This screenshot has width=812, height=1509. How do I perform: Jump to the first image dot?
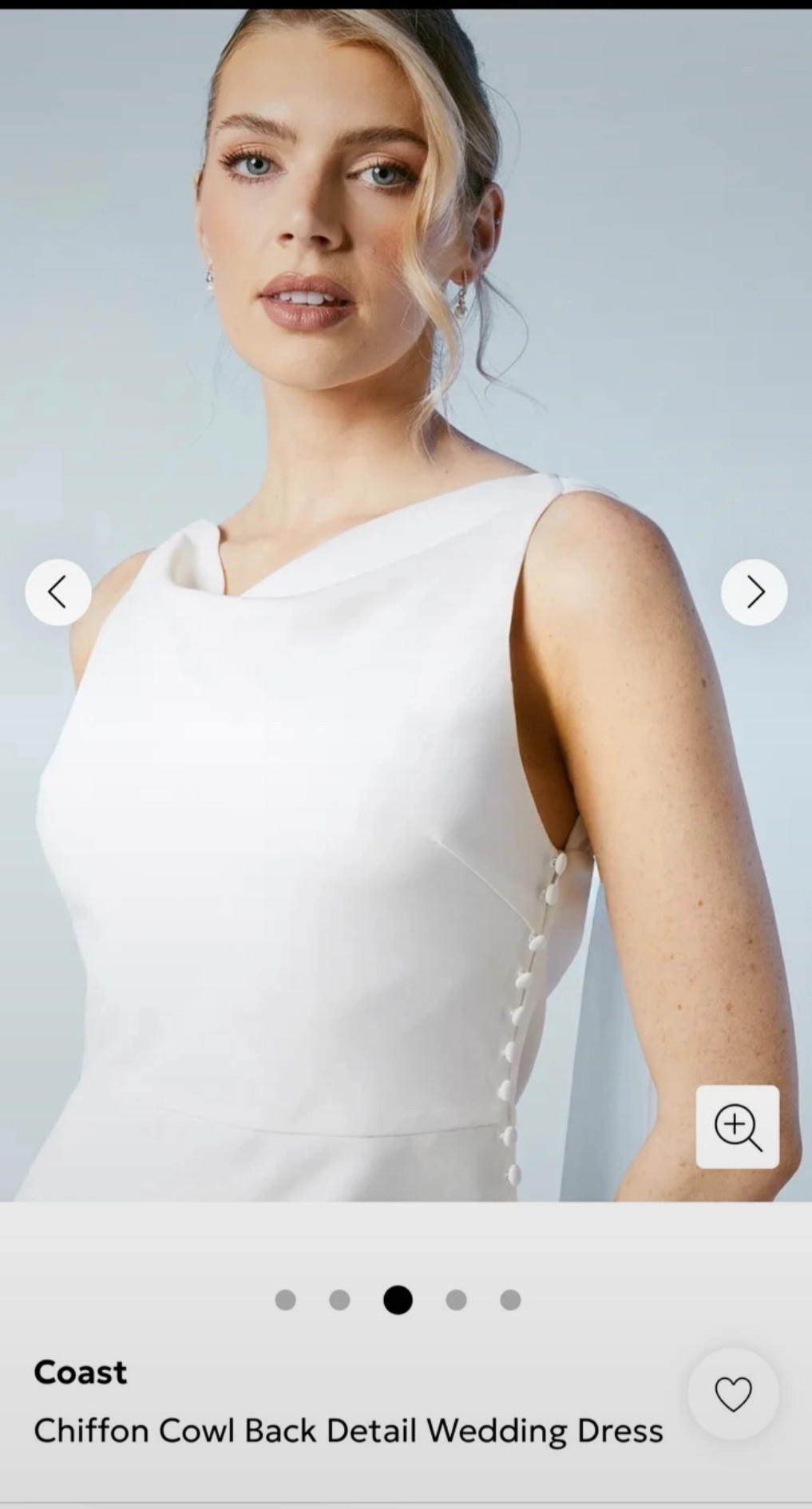click(x=285, y=1300)
